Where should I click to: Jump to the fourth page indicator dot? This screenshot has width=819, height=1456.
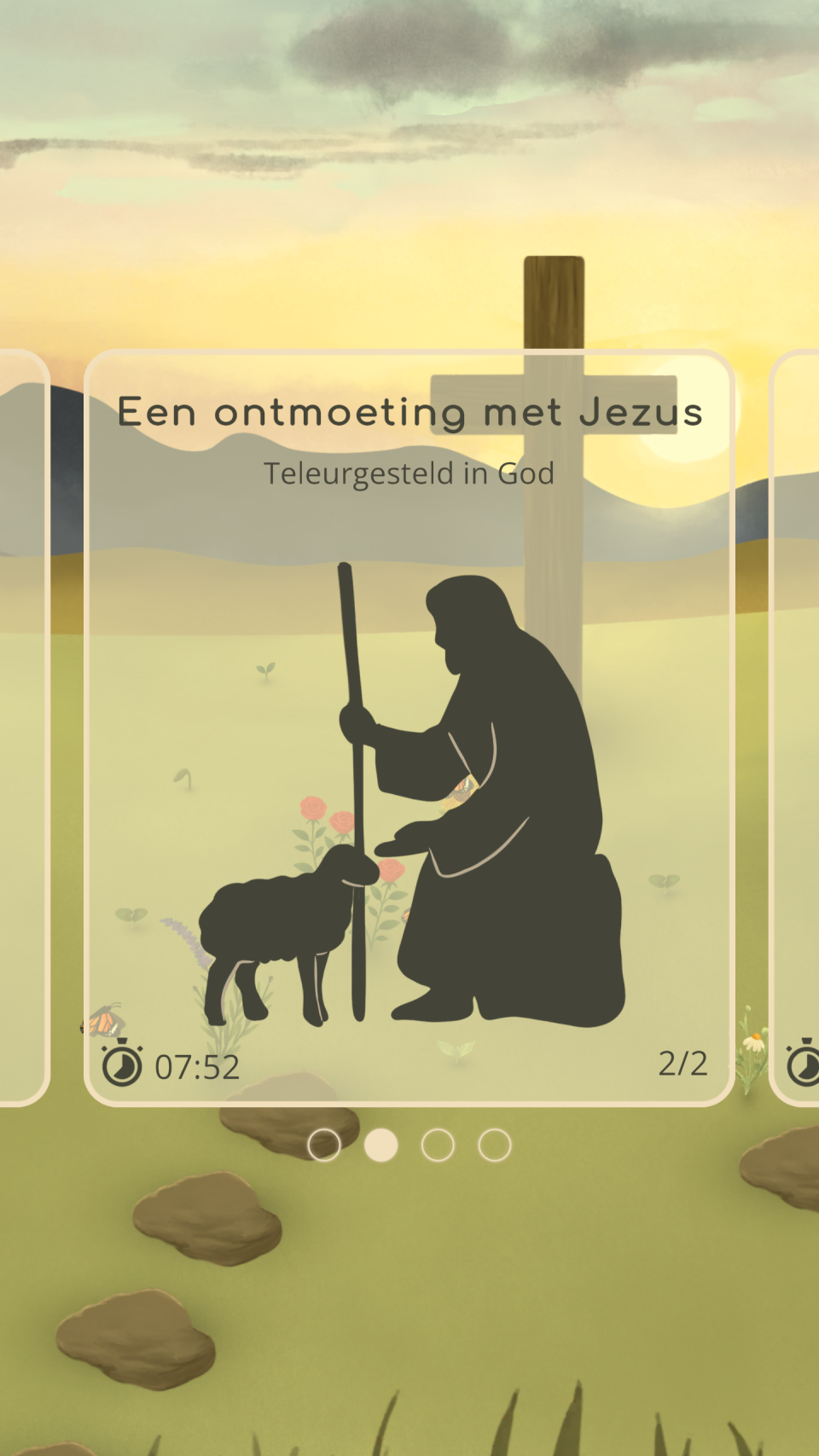(x=495, y=1145)
